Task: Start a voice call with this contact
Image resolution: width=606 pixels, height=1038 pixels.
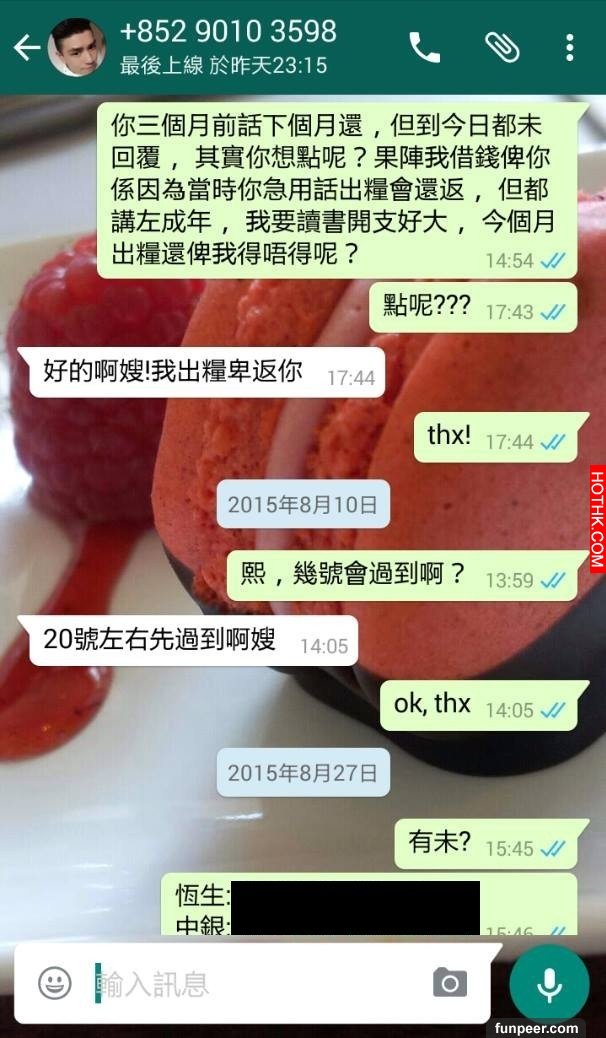Action: [424, 47]
